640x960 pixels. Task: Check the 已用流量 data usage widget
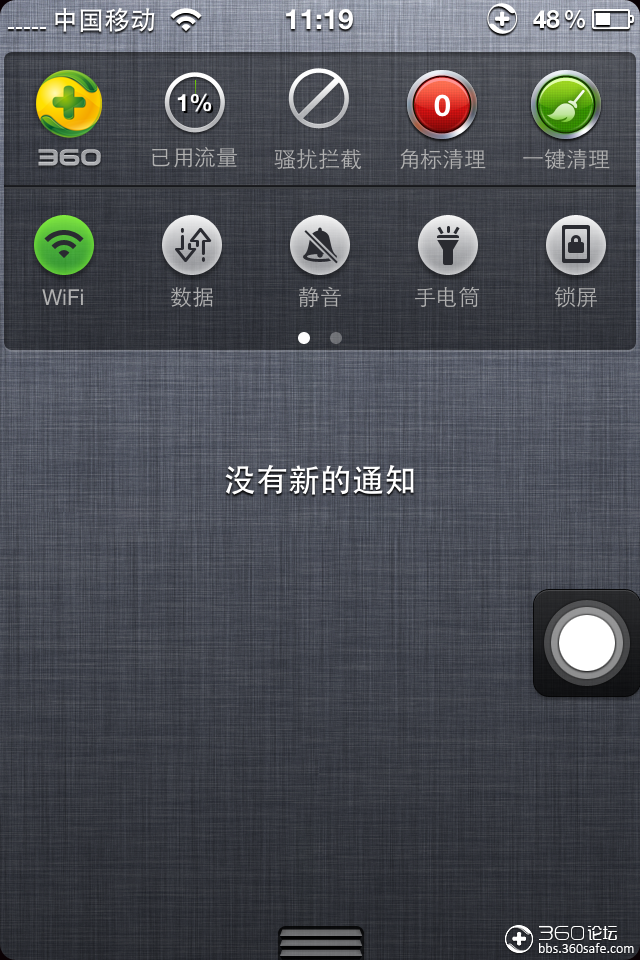coord(194,104)
